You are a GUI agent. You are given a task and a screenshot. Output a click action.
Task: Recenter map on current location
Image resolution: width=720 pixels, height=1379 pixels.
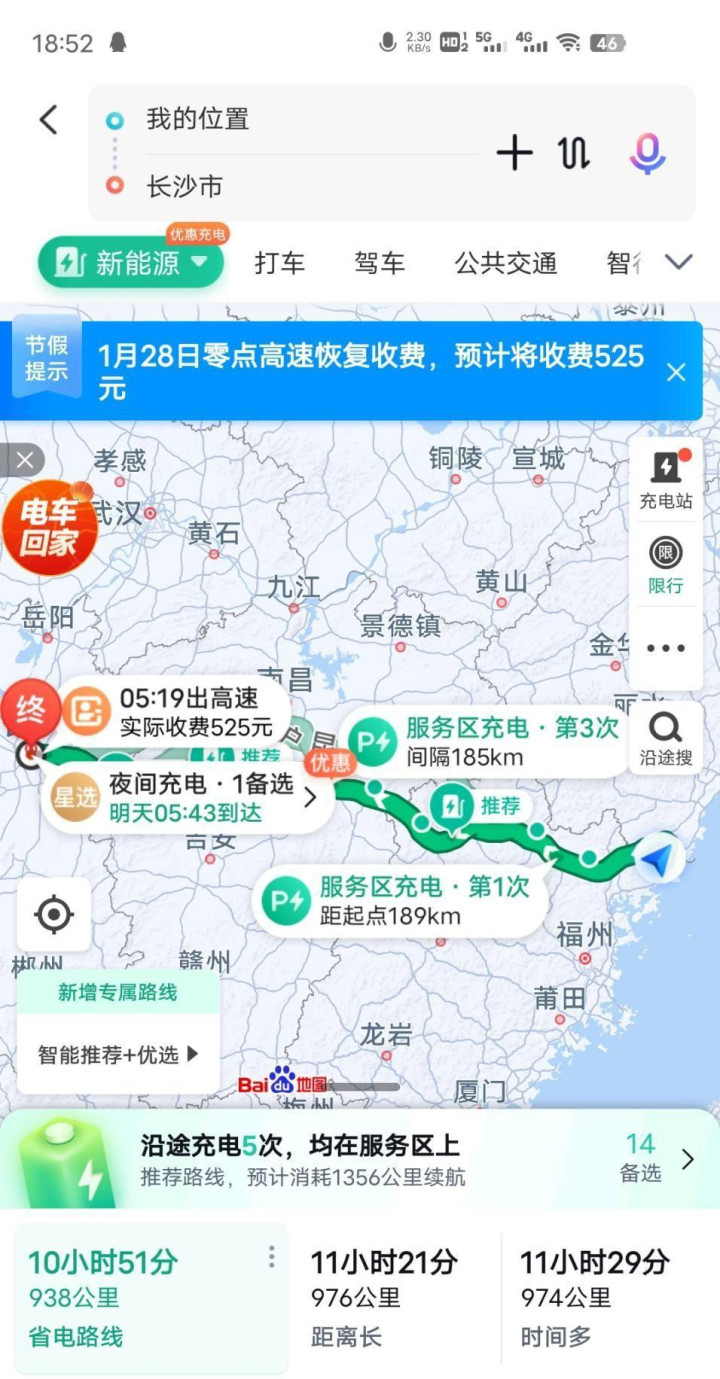coord(54,914)
